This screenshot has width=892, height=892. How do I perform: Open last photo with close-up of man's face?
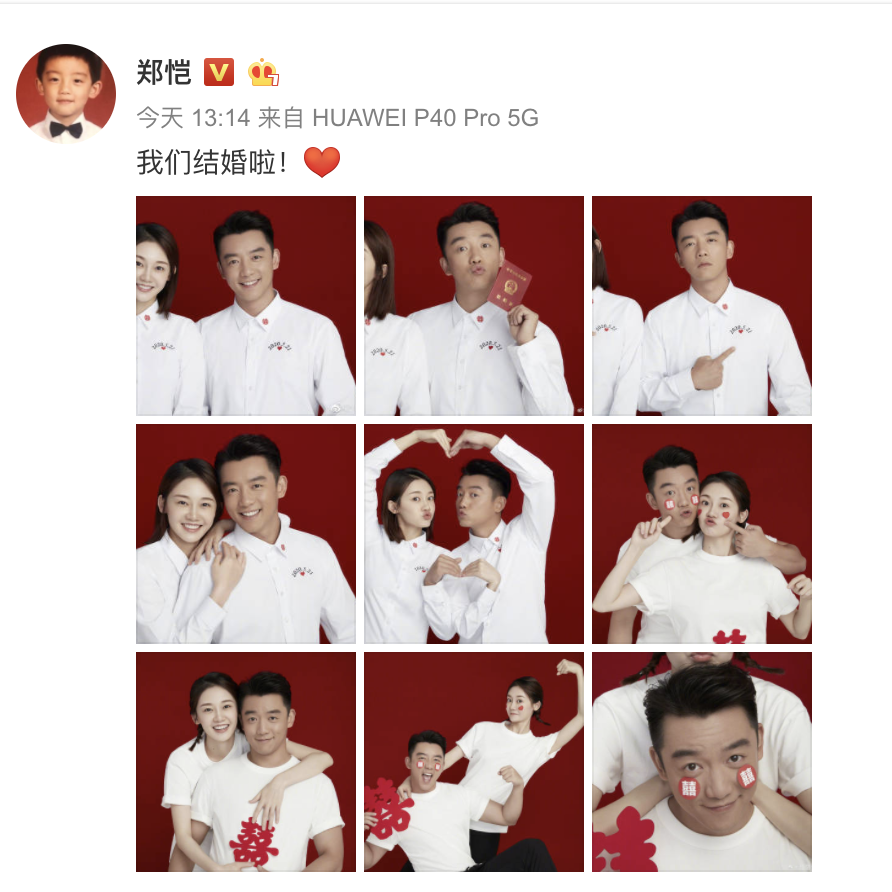pyautogui.click(x=702, y=762)
